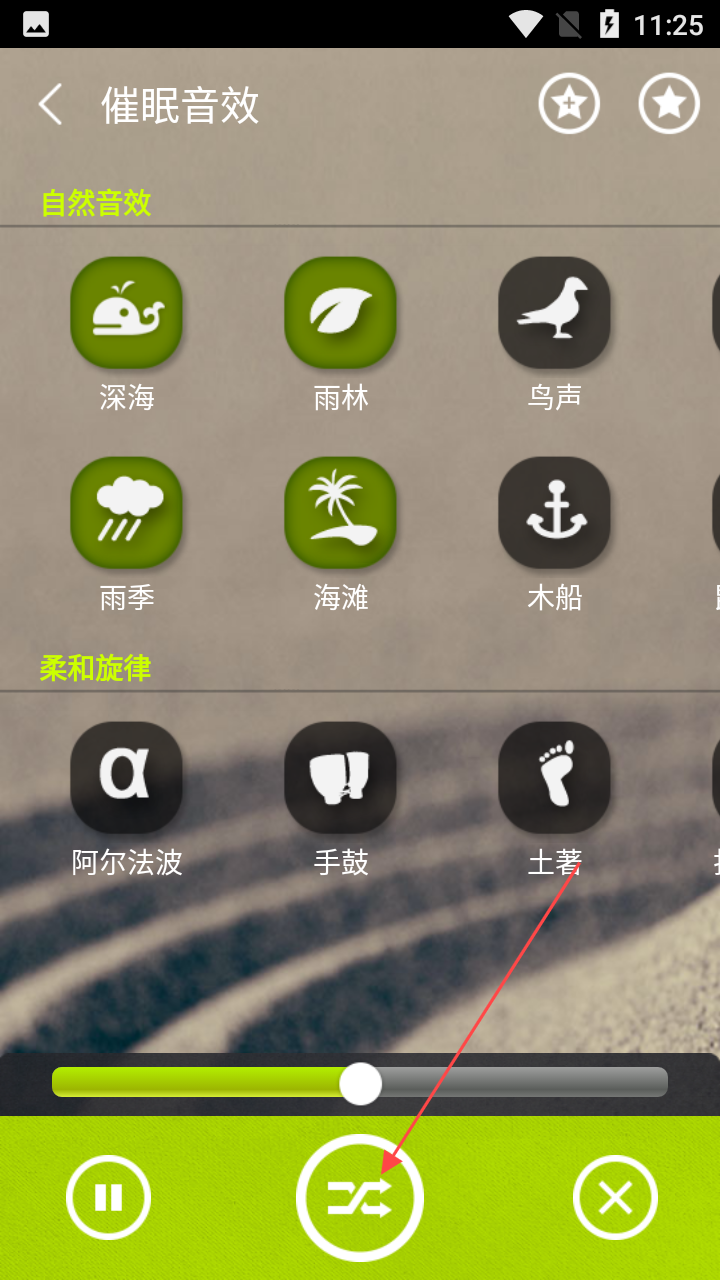Toggle the 海滩 beach sound

pyautogui.click(x=340, y=513)
